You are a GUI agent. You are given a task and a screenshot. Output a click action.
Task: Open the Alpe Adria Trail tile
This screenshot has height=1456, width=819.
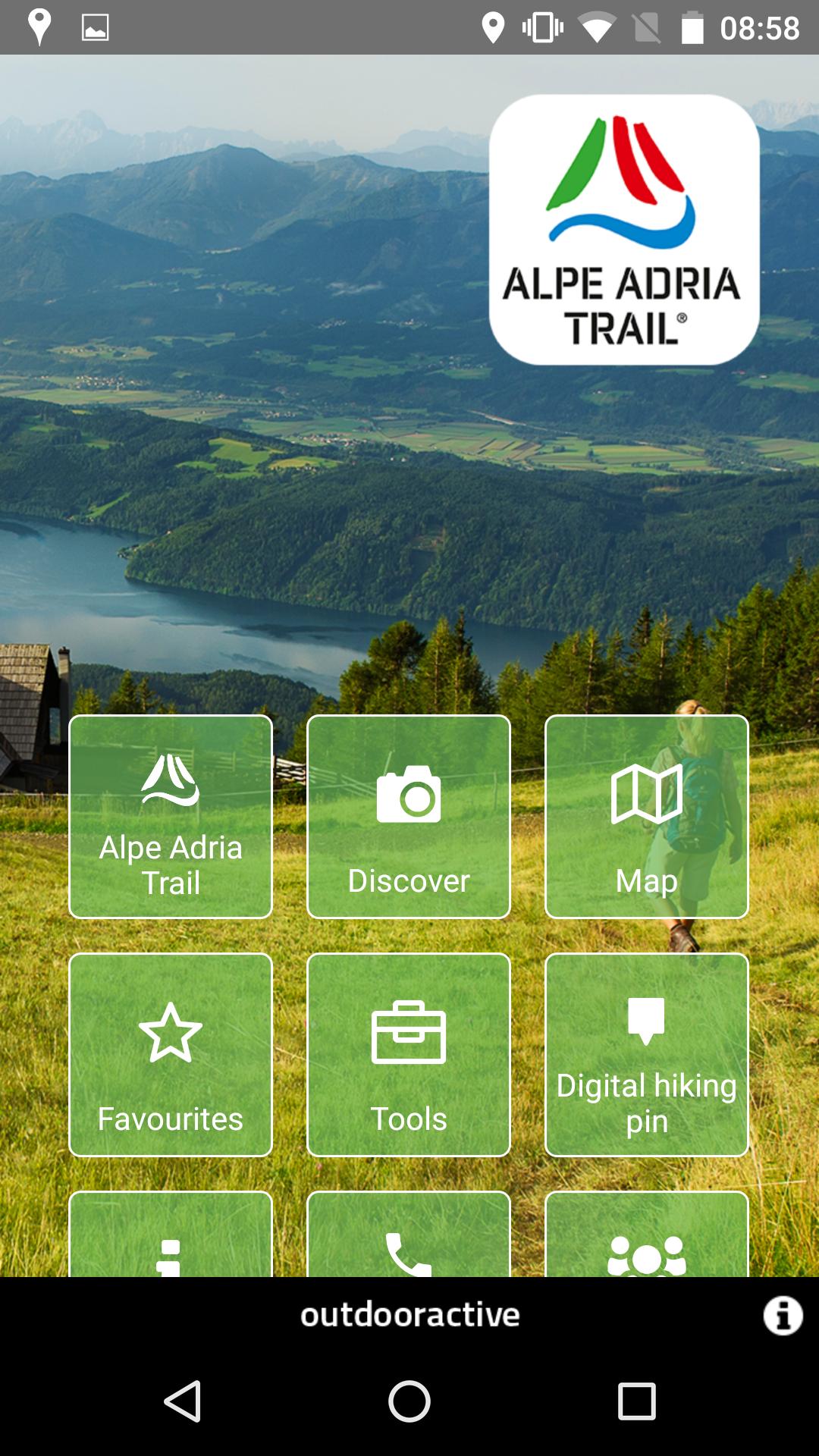coord(171,817)
